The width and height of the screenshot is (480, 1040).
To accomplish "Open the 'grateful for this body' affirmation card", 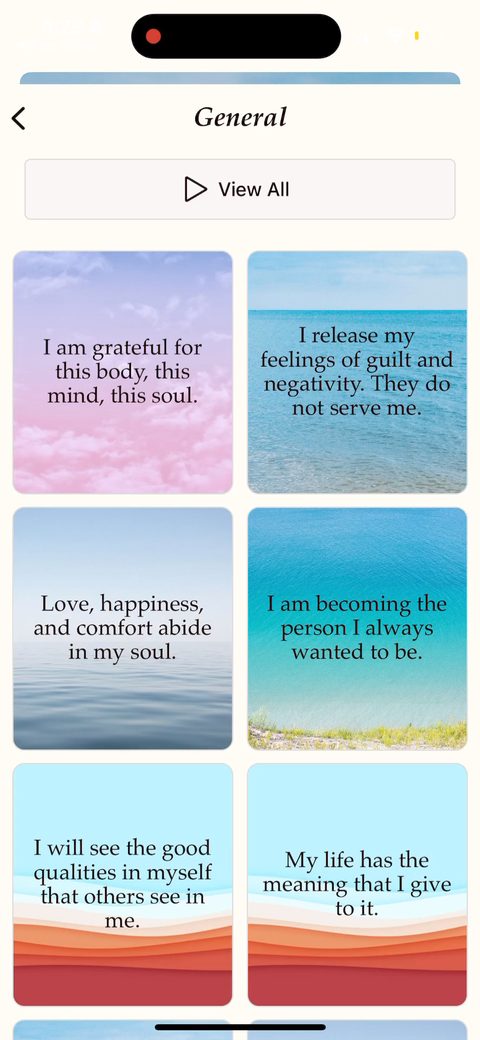I will point(123,372).
